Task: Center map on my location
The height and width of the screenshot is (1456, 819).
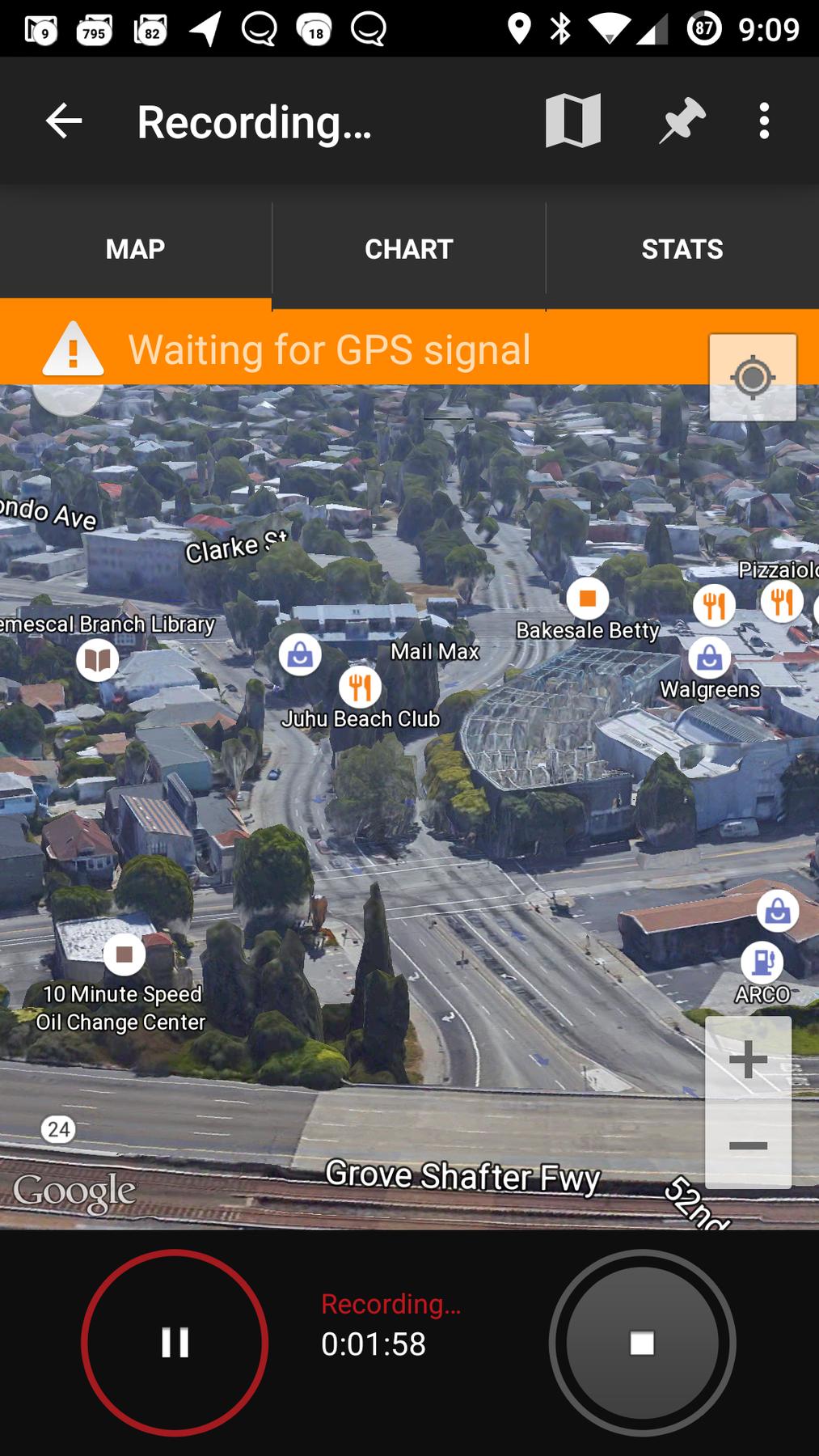Action: (x=753, y=377)
